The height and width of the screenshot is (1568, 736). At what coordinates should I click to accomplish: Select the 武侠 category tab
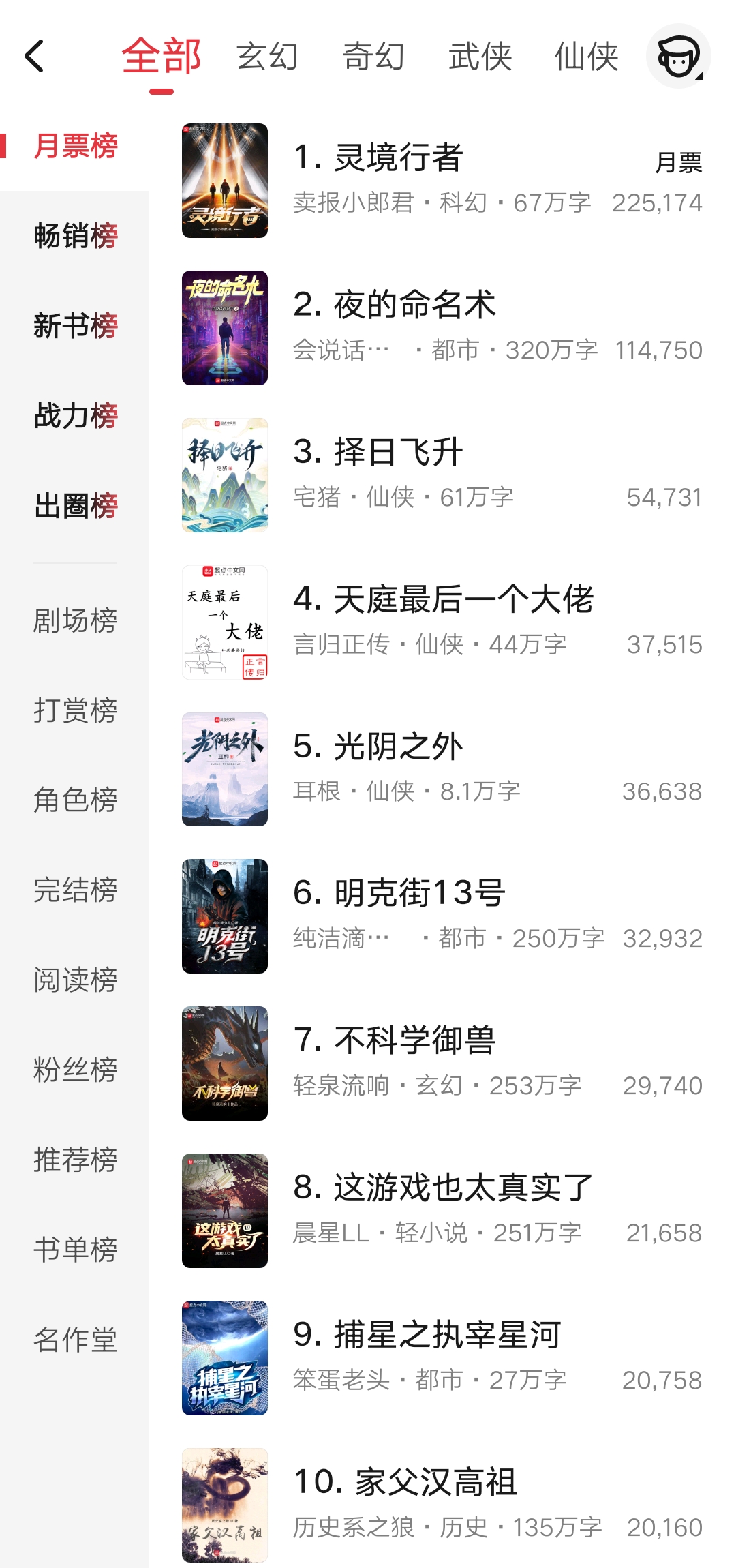tap(479, 59)
